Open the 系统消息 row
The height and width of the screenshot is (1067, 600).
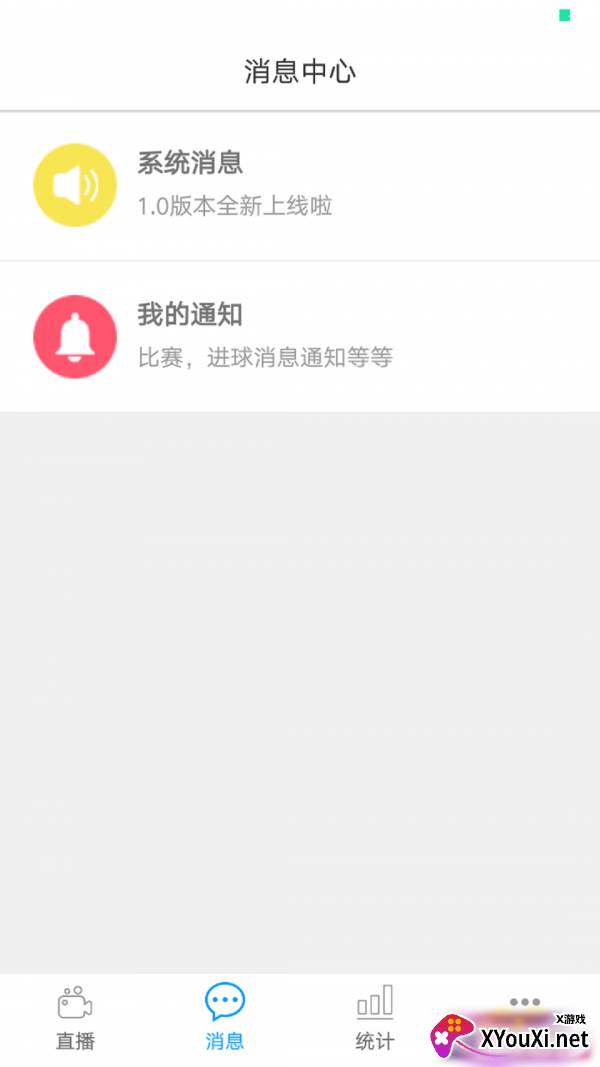300,185
